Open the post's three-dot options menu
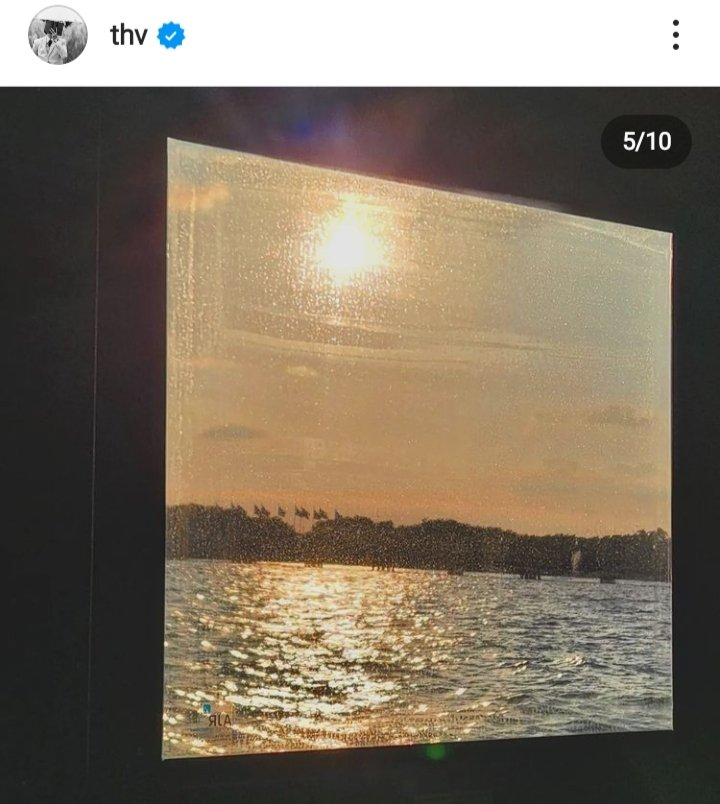The height and width of the screenshot is (804, 720). [x=676, y=36]
